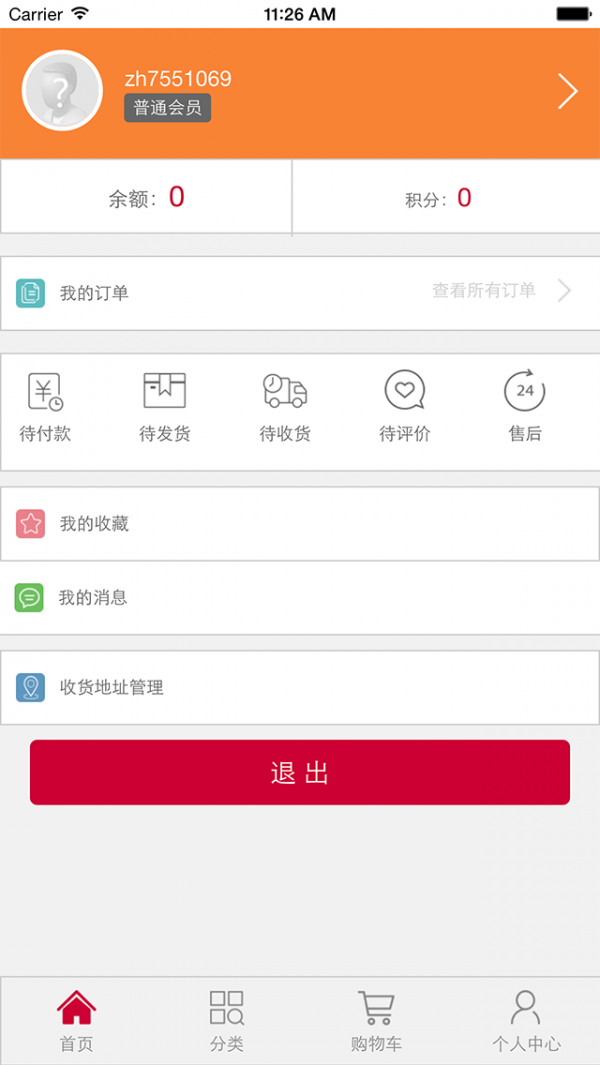
Task: Check the 余额 account balance
Action: pos(147,198)
